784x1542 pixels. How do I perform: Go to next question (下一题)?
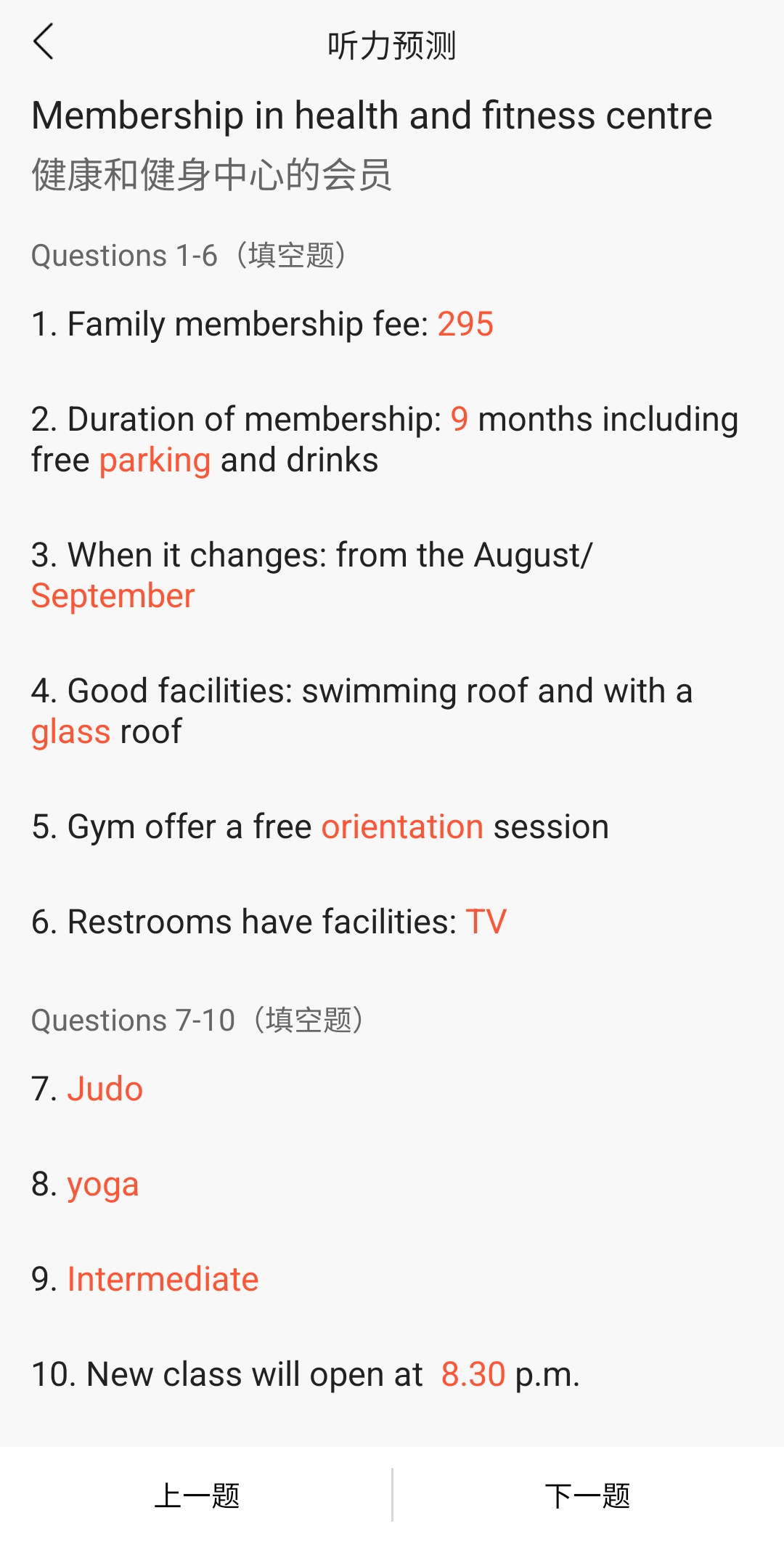tap(588, 1496)
